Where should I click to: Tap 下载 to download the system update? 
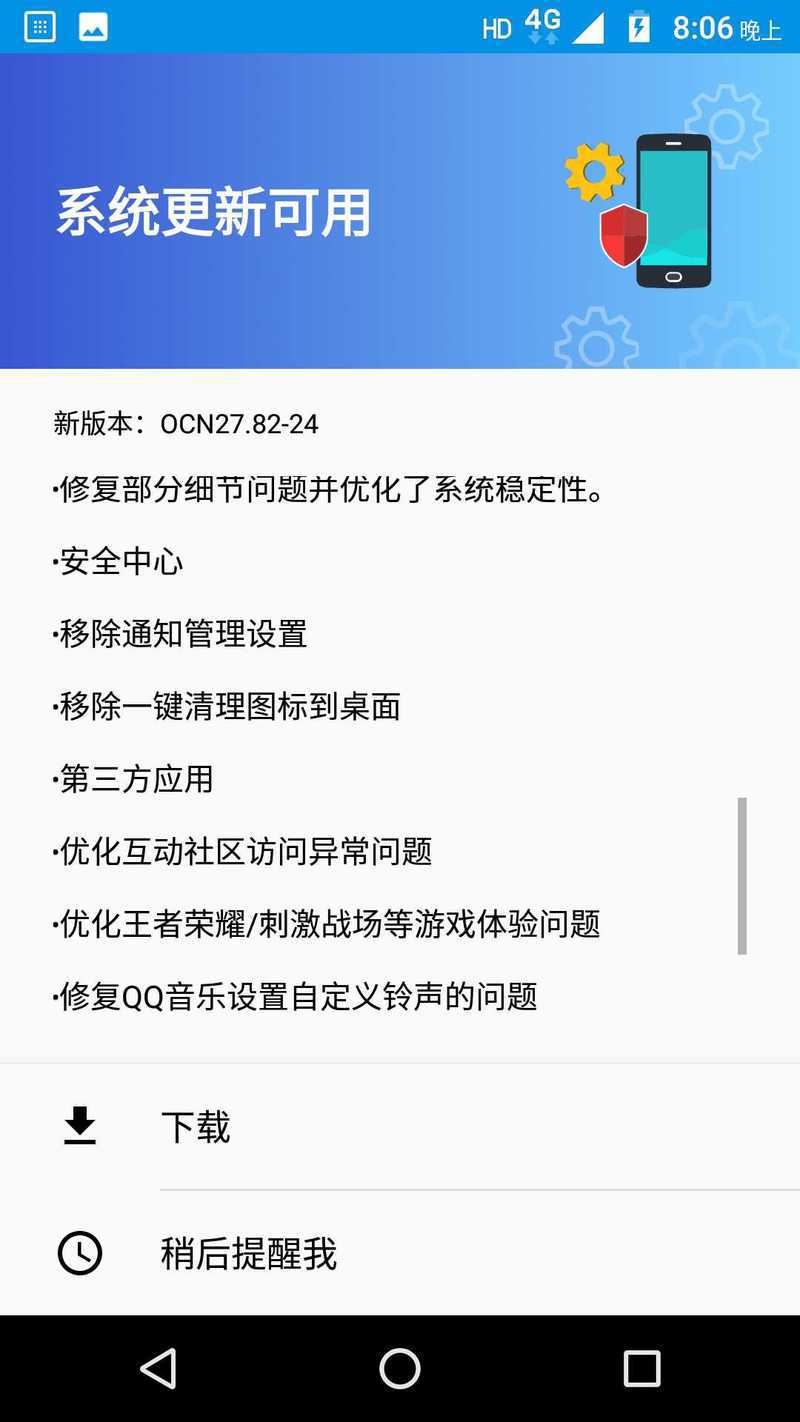[400, 1127]
